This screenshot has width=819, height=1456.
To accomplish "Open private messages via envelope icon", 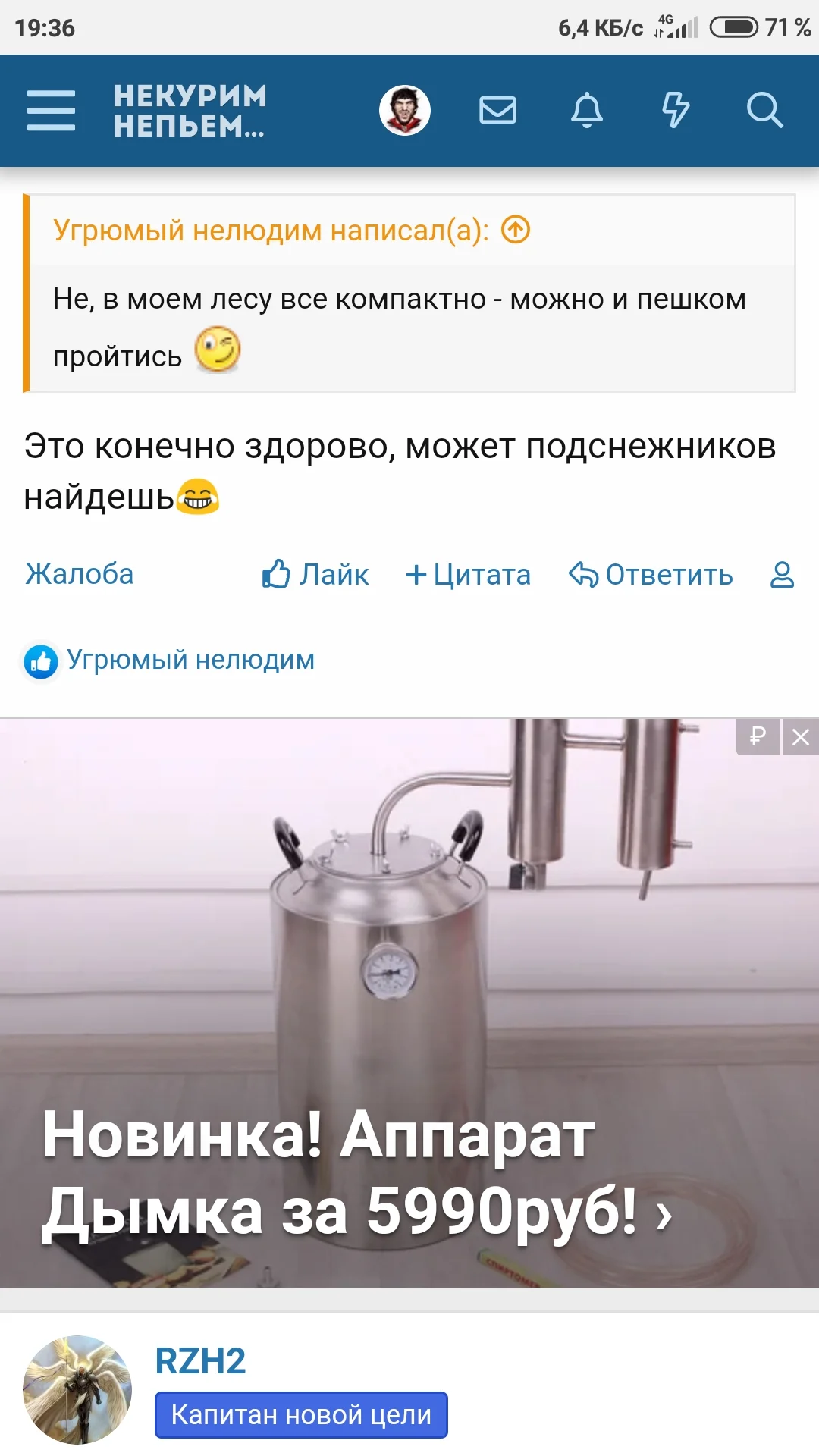I will click(x=497, y=109).
